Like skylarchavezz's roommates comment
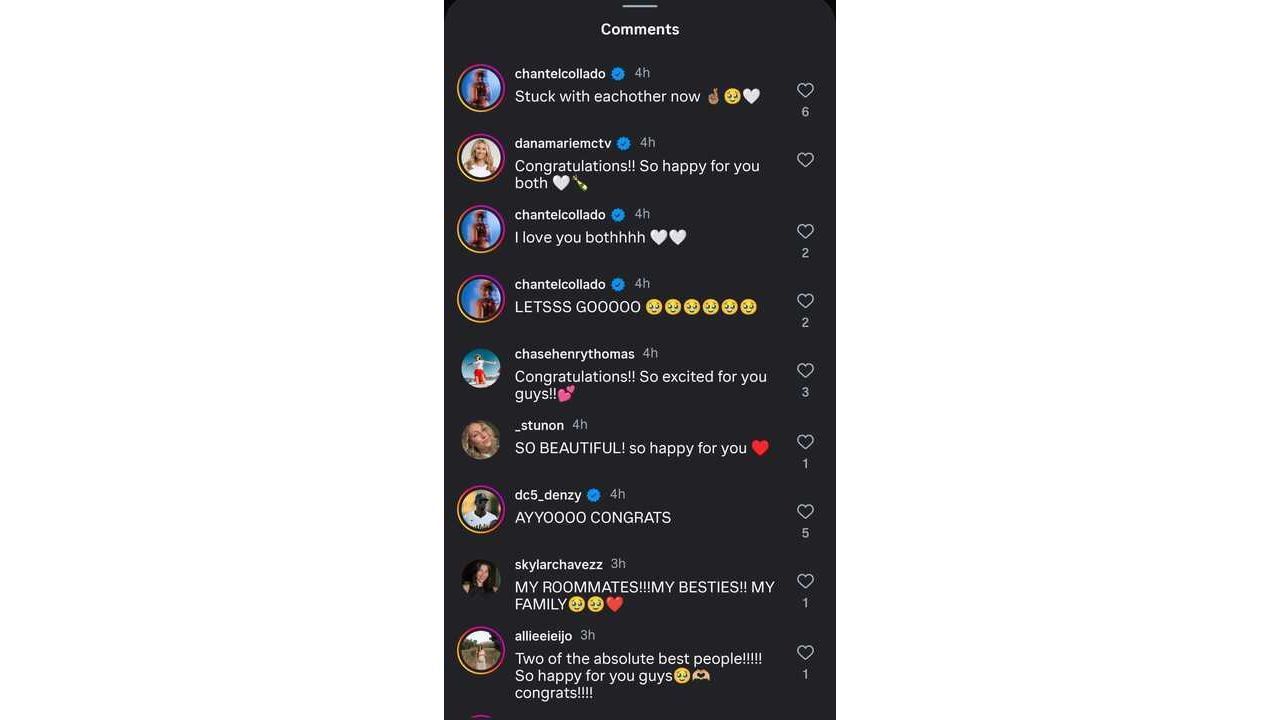Viewport: 1280px width, 720px height. 805,581
